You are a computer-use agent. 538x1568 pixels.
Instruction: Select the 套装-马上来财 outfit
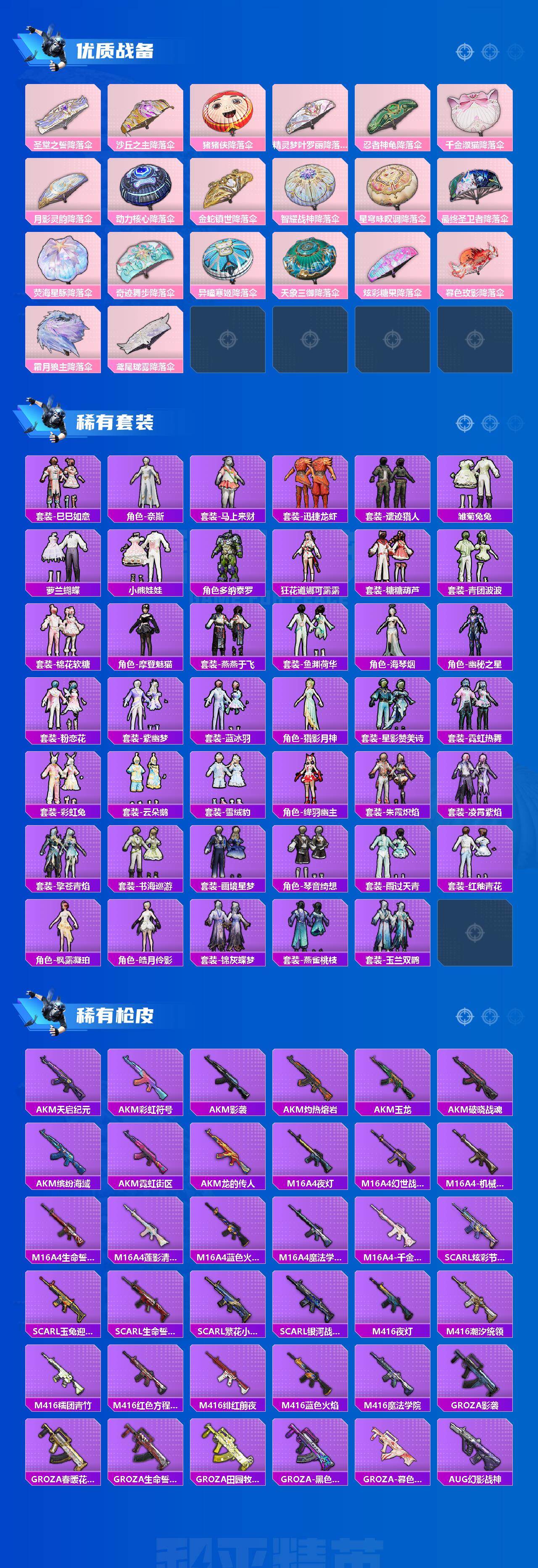tap(231, 487)
